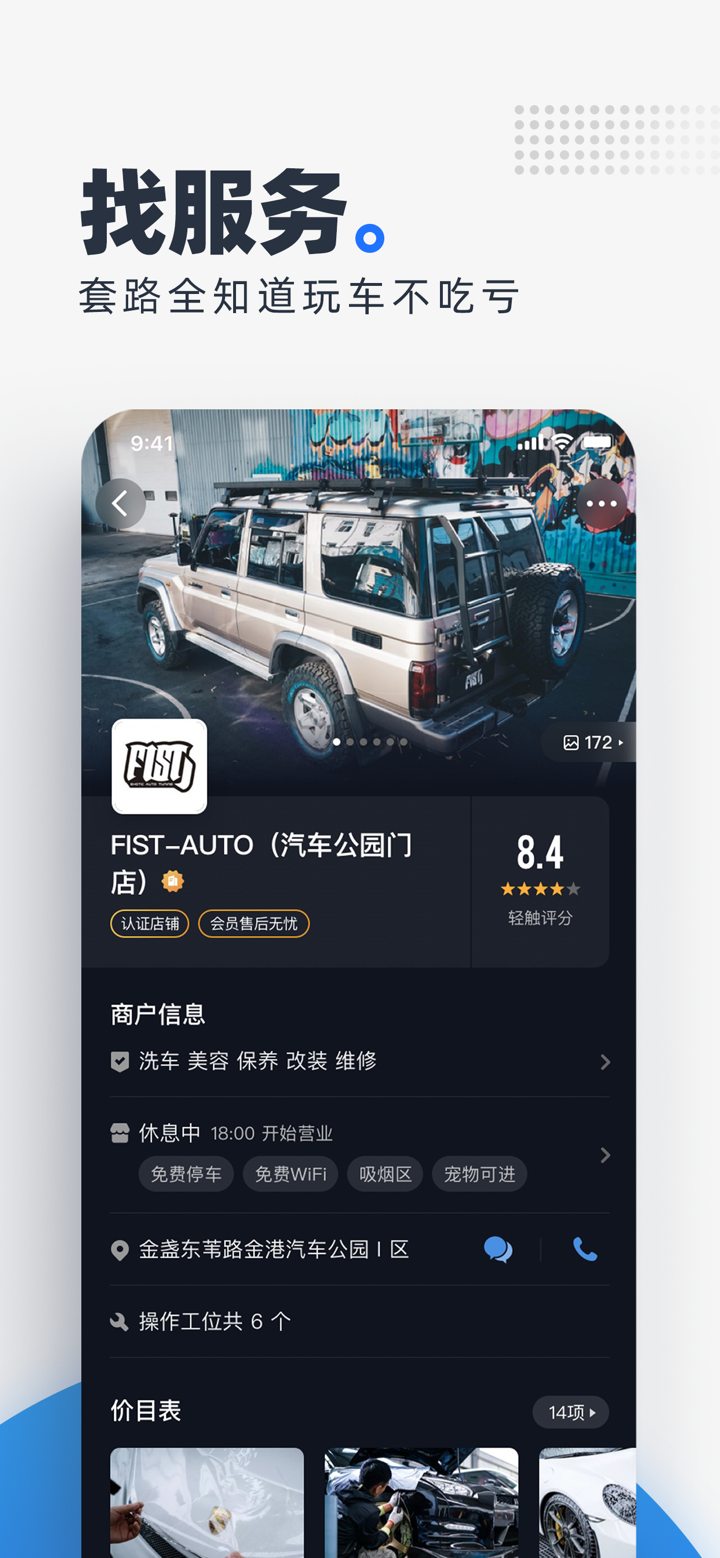This screenshot has height=1558, width=720.
Task: Tap the 认证店铺 badge
Action: click(149, 923)
